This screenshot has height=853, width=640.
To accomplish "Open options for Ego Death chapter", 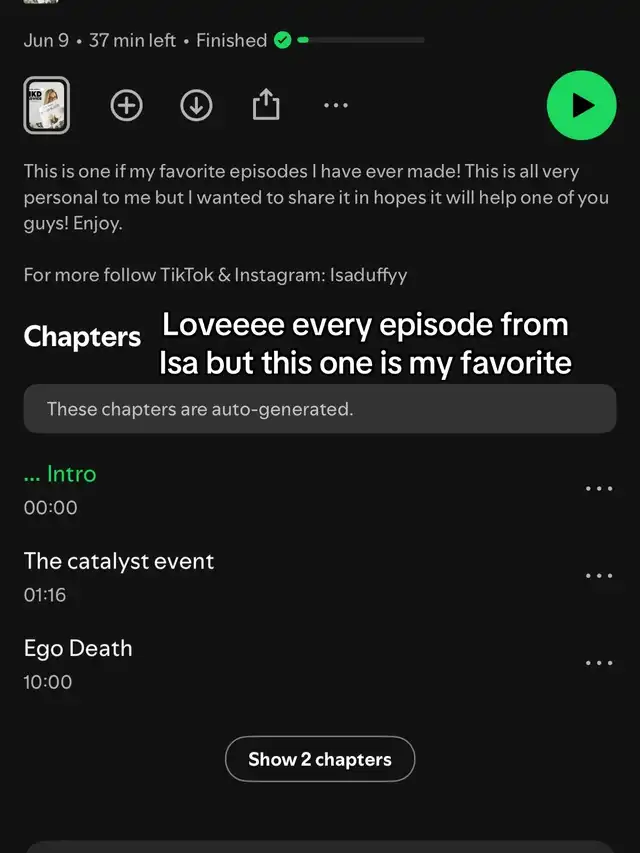I will (598, 663).
